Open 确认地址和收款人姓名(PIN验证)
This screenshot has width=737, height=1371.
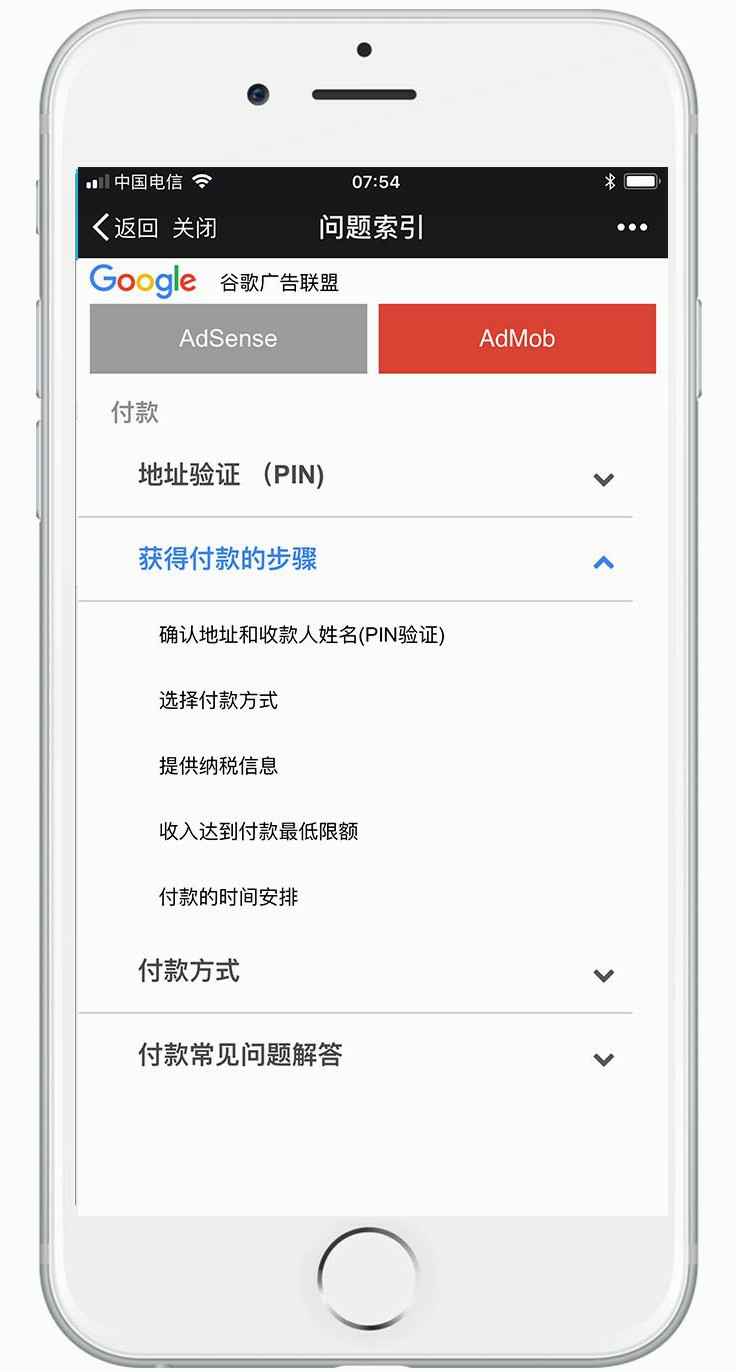[301, 635]
